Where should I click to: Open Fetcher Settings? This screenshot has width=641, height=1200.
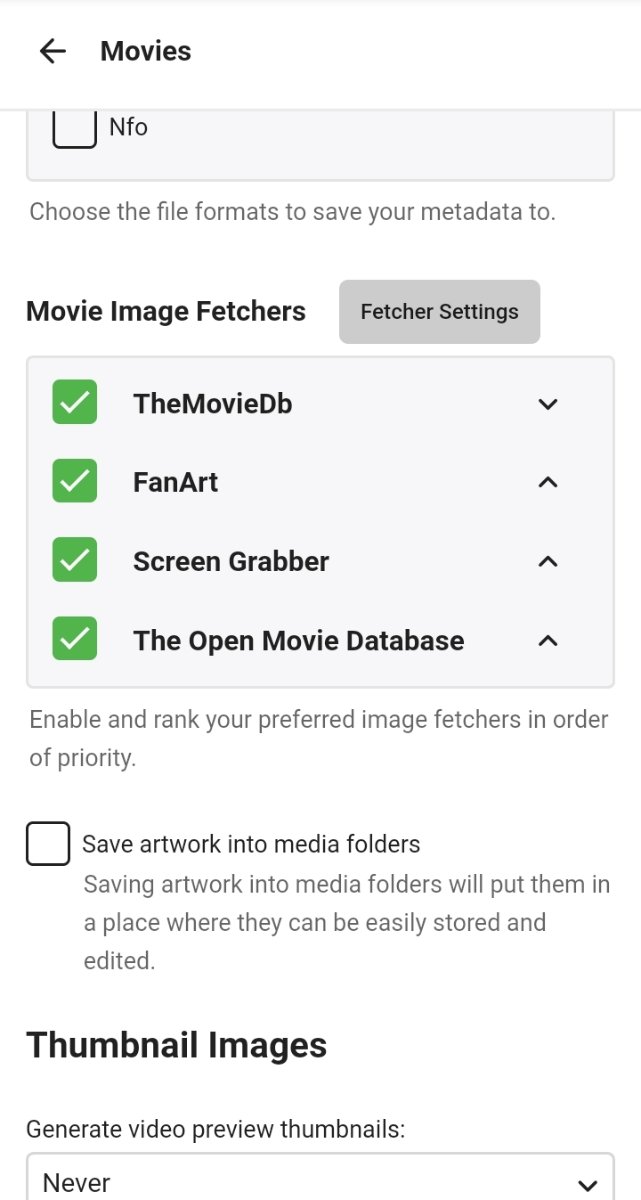439,312
